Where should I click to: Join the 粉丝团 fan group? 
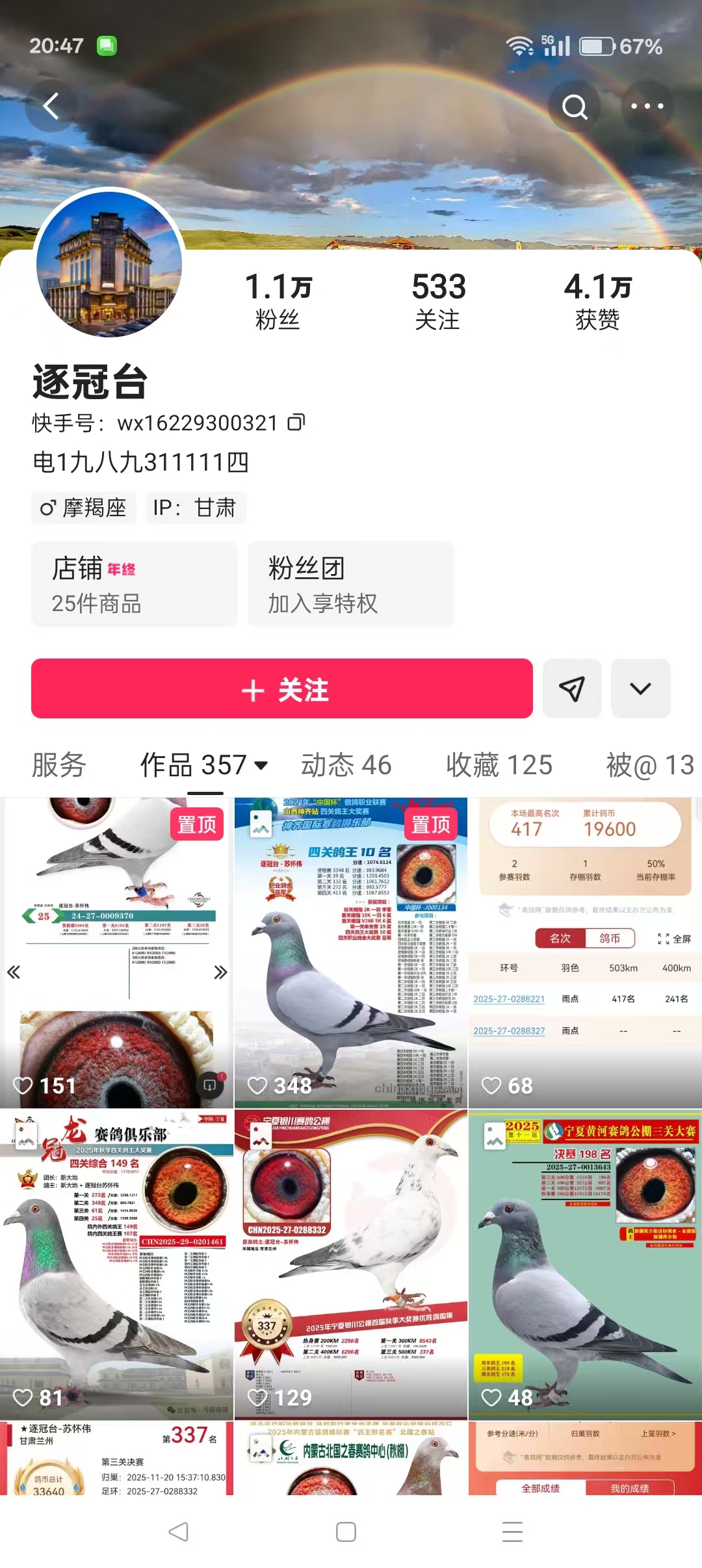click(x=350, y=584)
